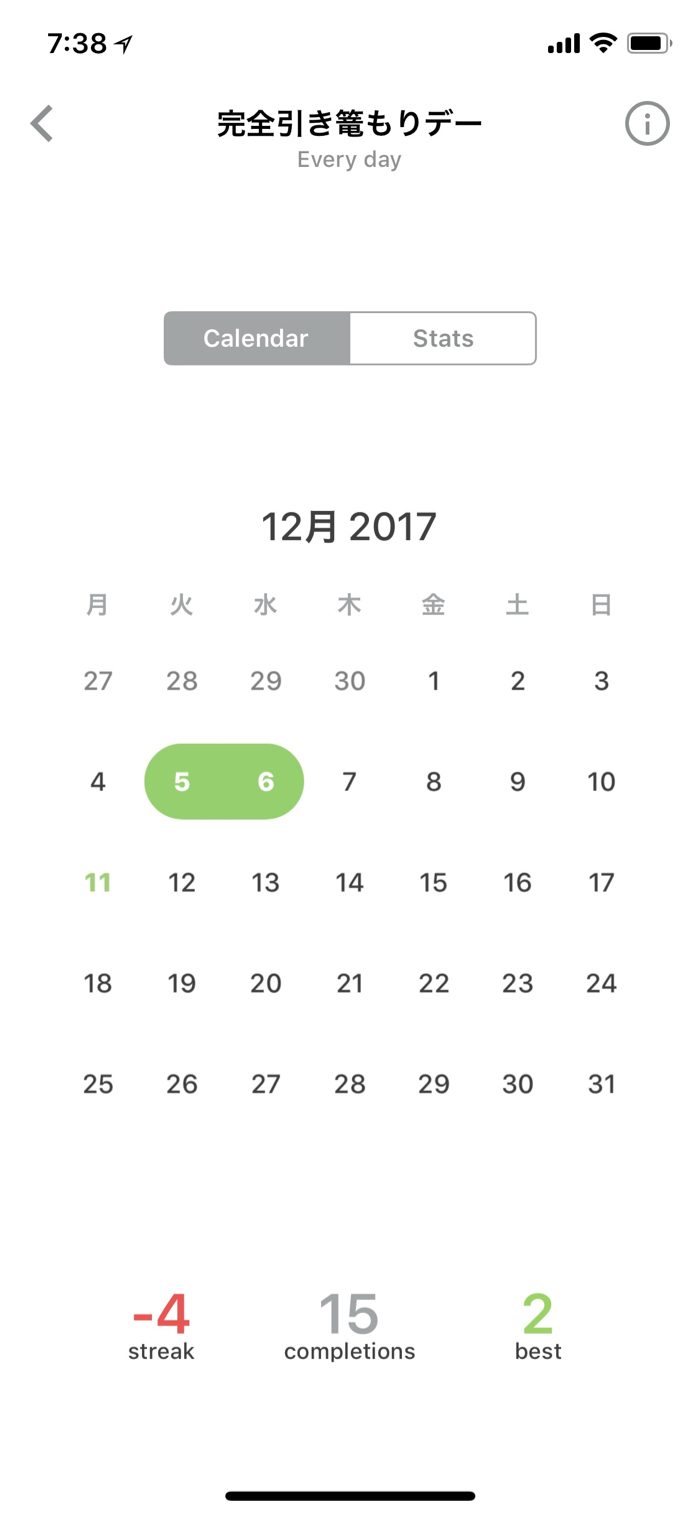Open the habit info icon
This screenshot has width=700, height=1516.
(x=647, y=125)
